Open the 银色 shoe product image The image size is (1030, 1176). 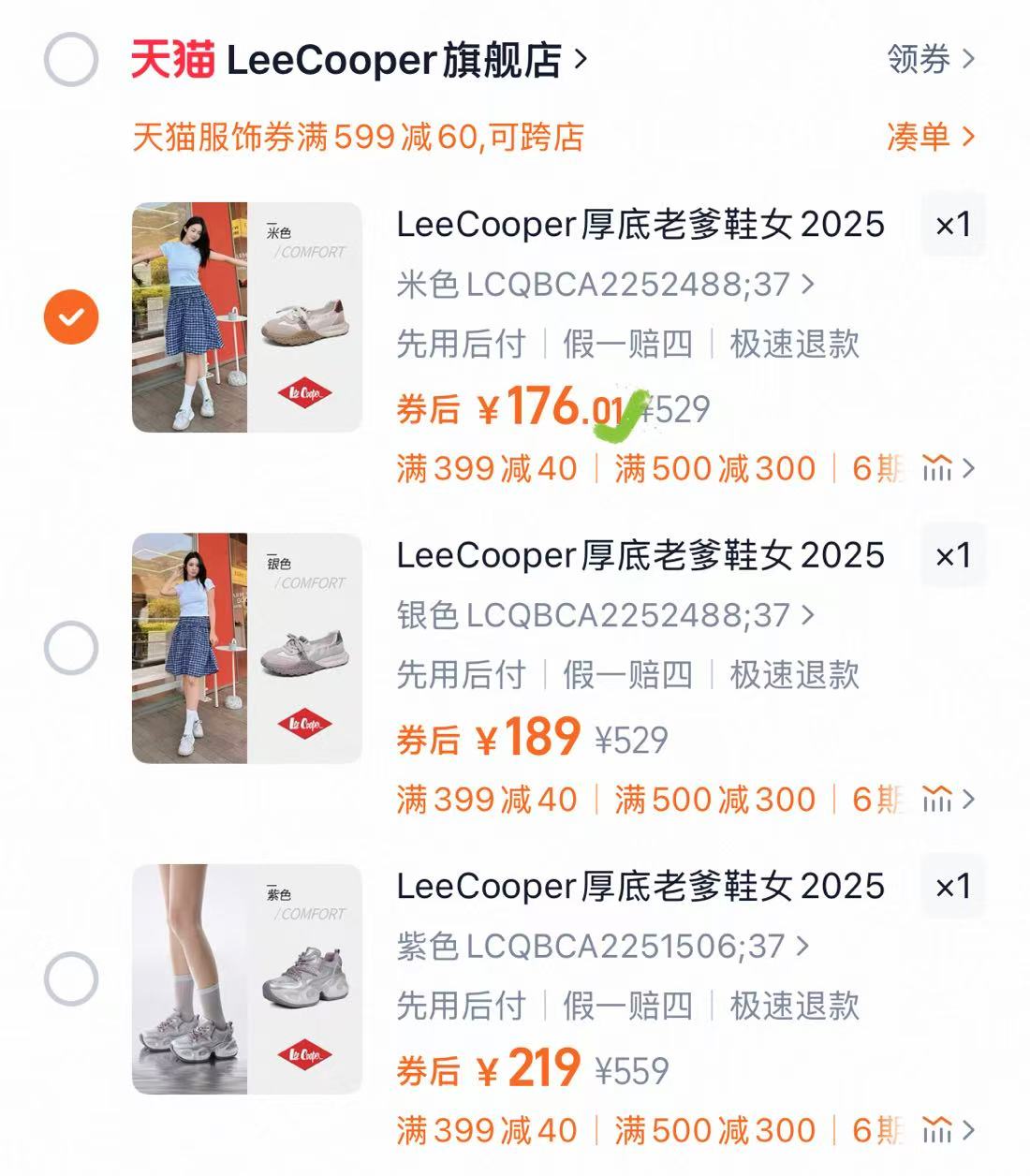[x=247, y=648]
